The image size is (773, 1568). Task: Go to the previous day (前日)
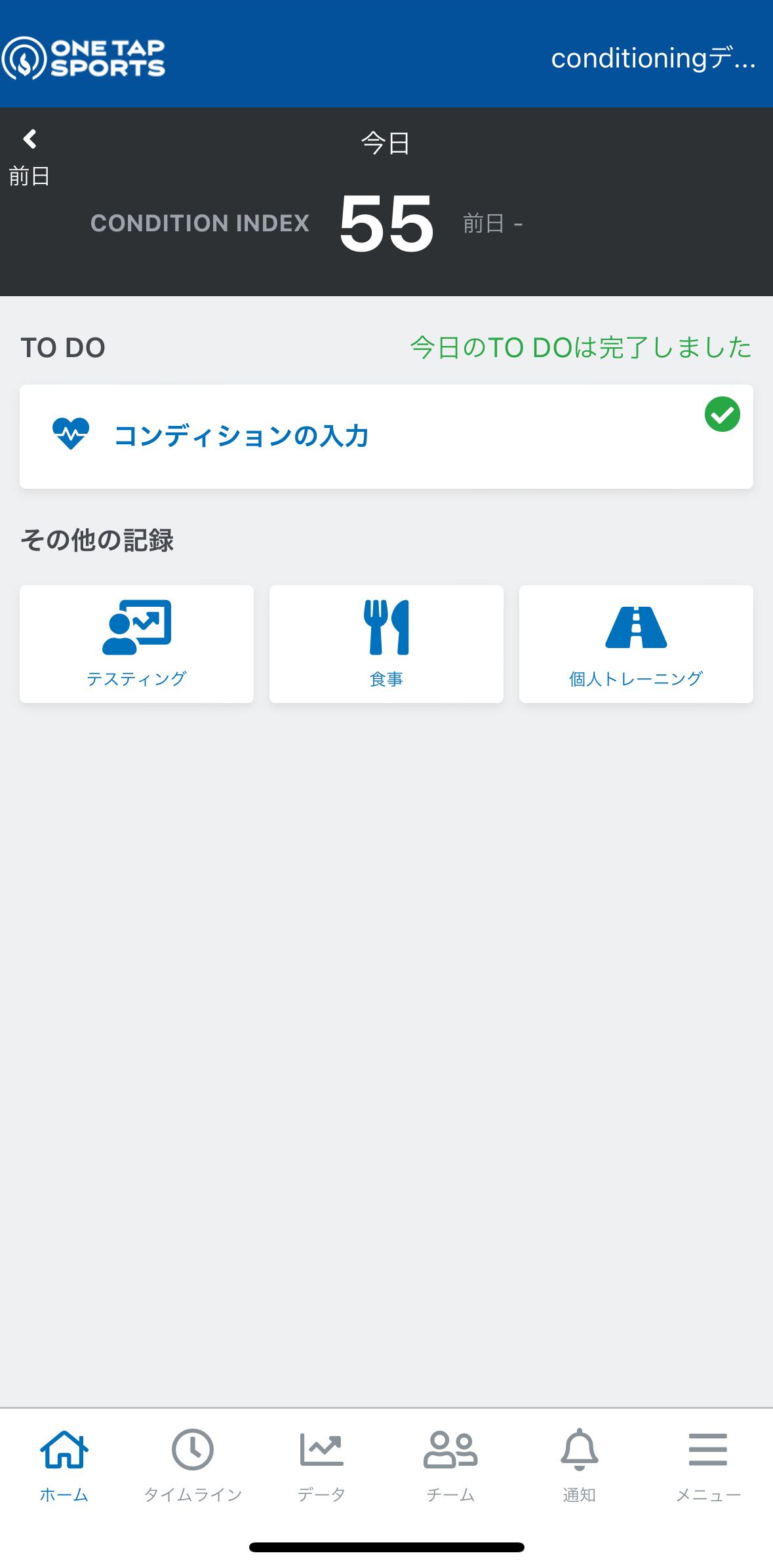29,157
